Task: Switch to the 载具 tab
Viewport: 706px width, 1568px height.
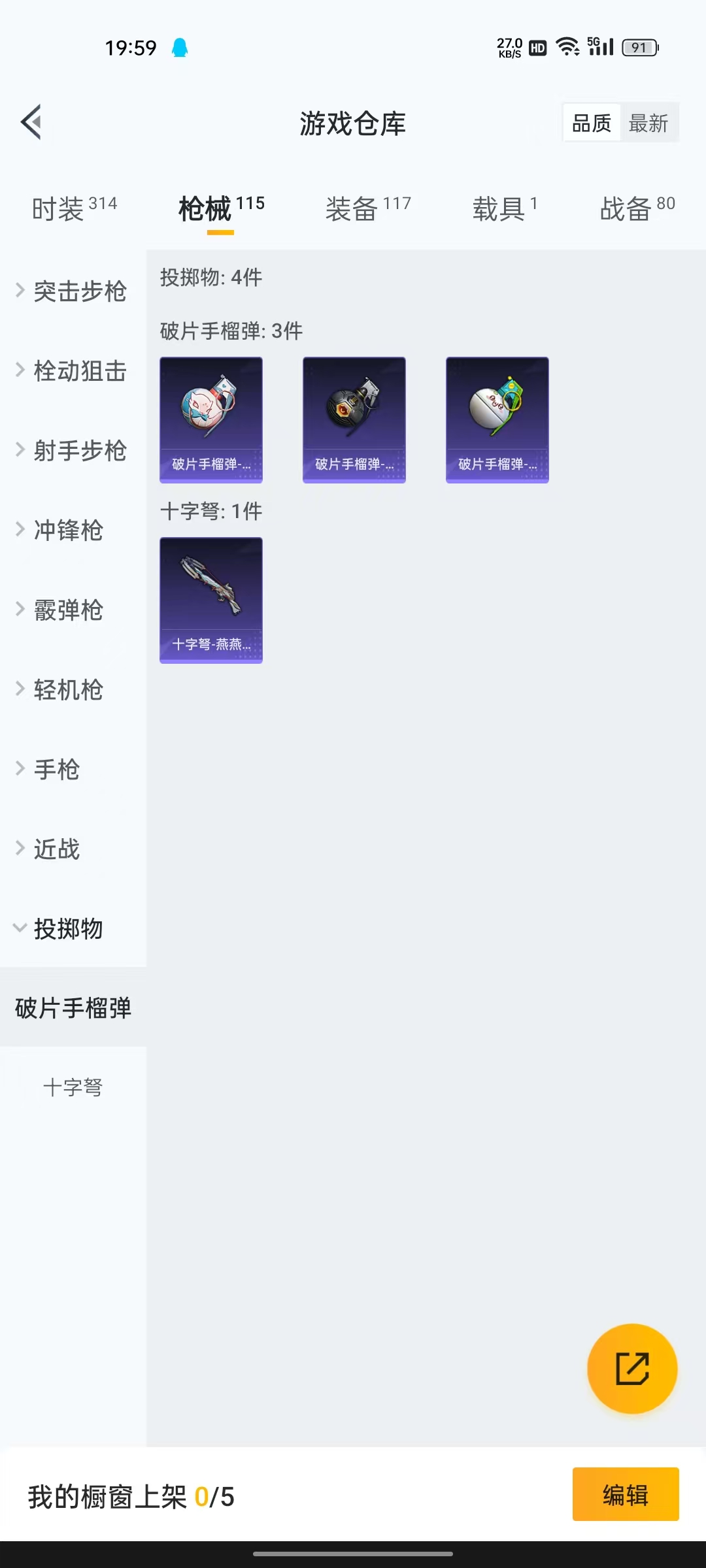Action: [x=505, y=208]
